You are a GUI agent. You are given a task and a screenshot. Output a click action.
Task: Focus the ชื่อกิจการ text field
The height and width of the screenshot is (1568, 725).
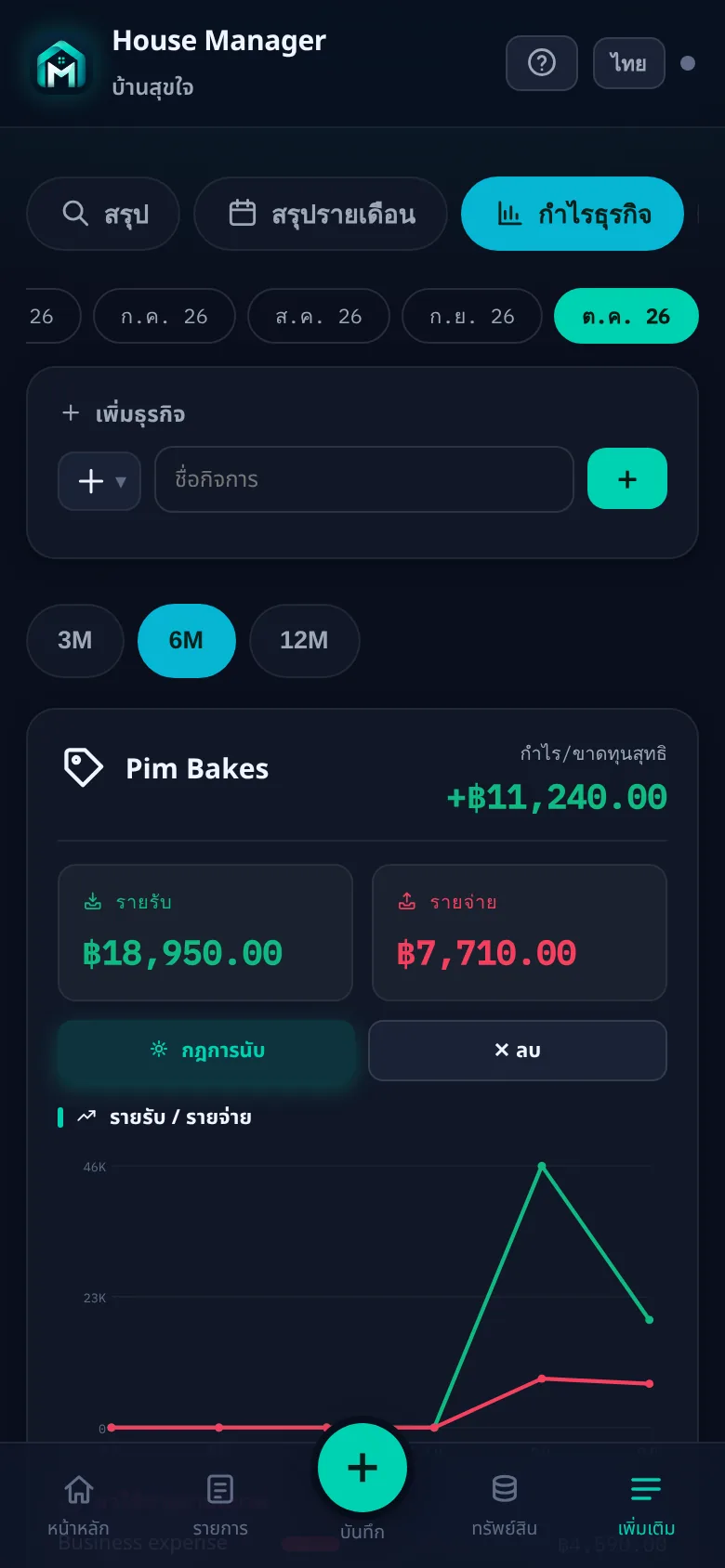point(364,479)
